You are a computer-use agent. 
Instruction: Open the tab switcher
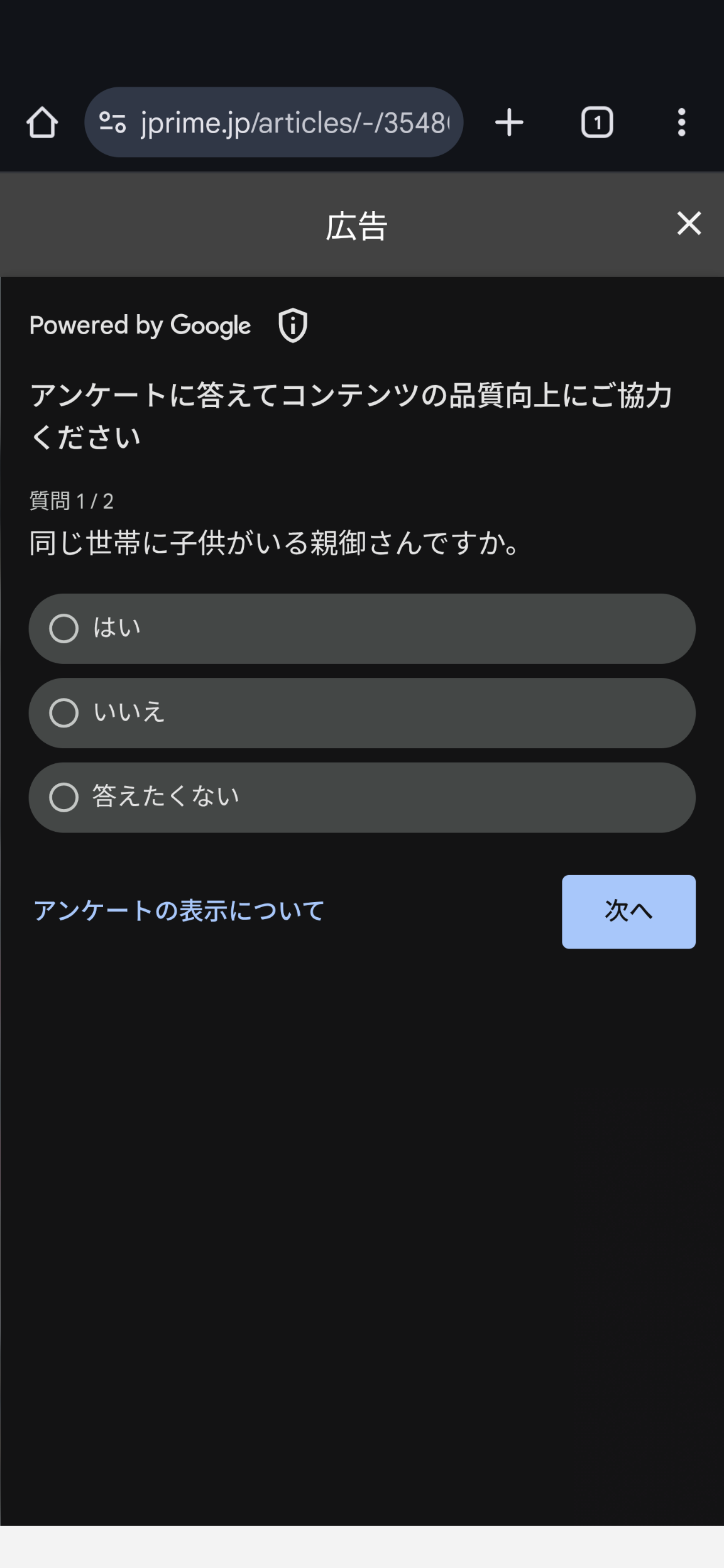[596, 122]
